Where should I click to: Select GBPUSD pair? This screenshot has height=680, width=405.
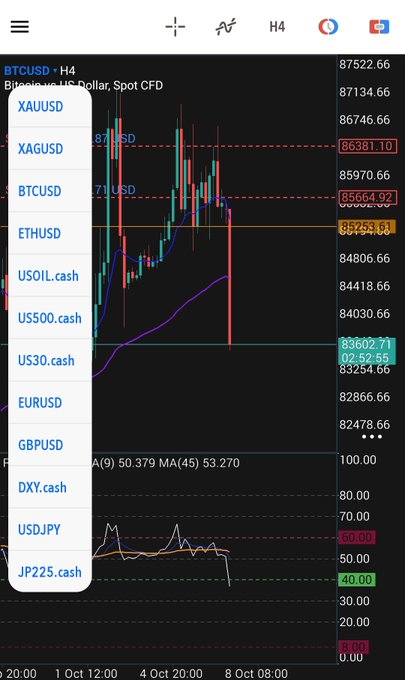50,445
